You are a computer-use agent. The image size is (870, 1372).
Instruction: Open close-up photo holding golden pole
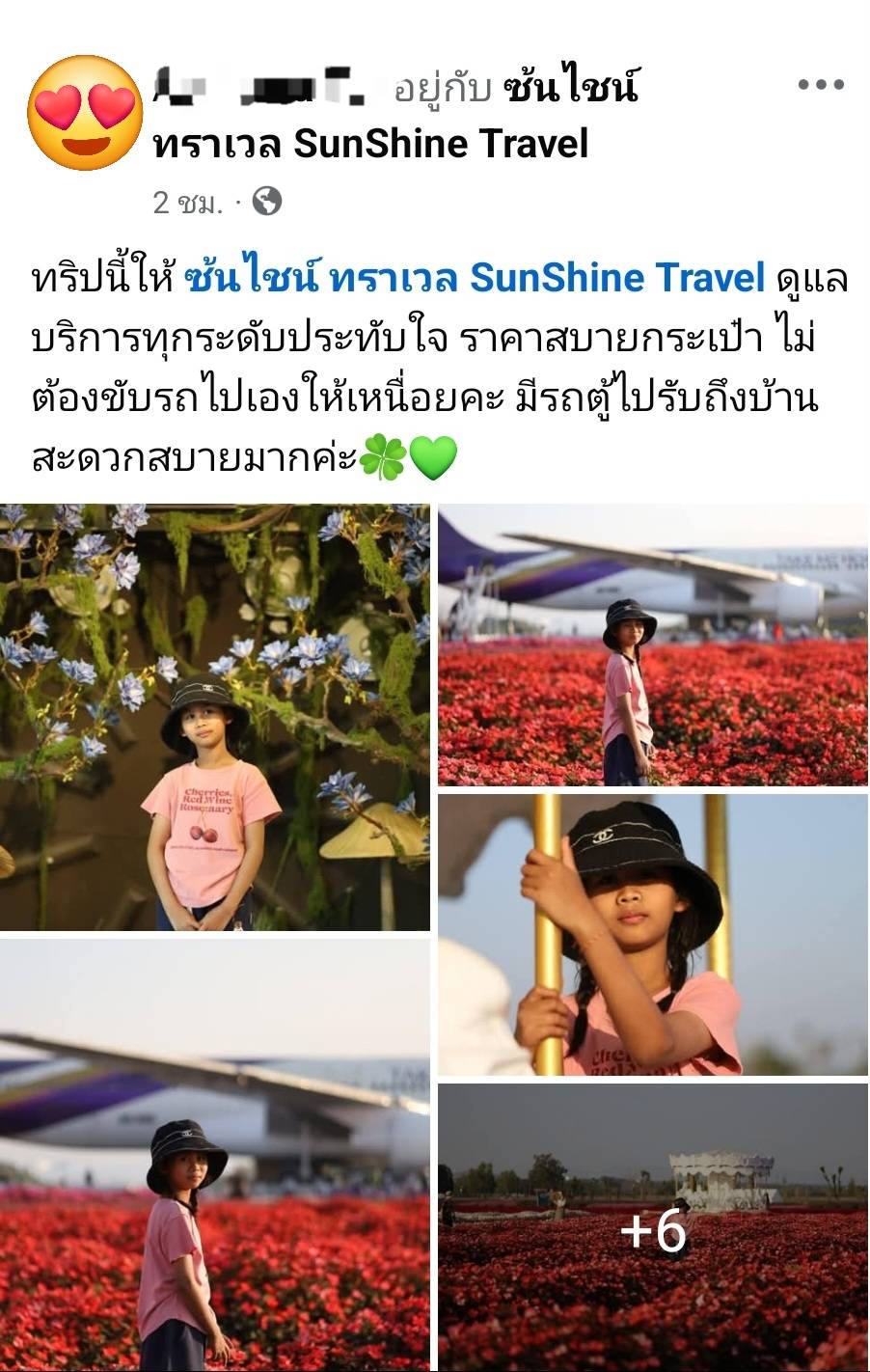point(653,934)
